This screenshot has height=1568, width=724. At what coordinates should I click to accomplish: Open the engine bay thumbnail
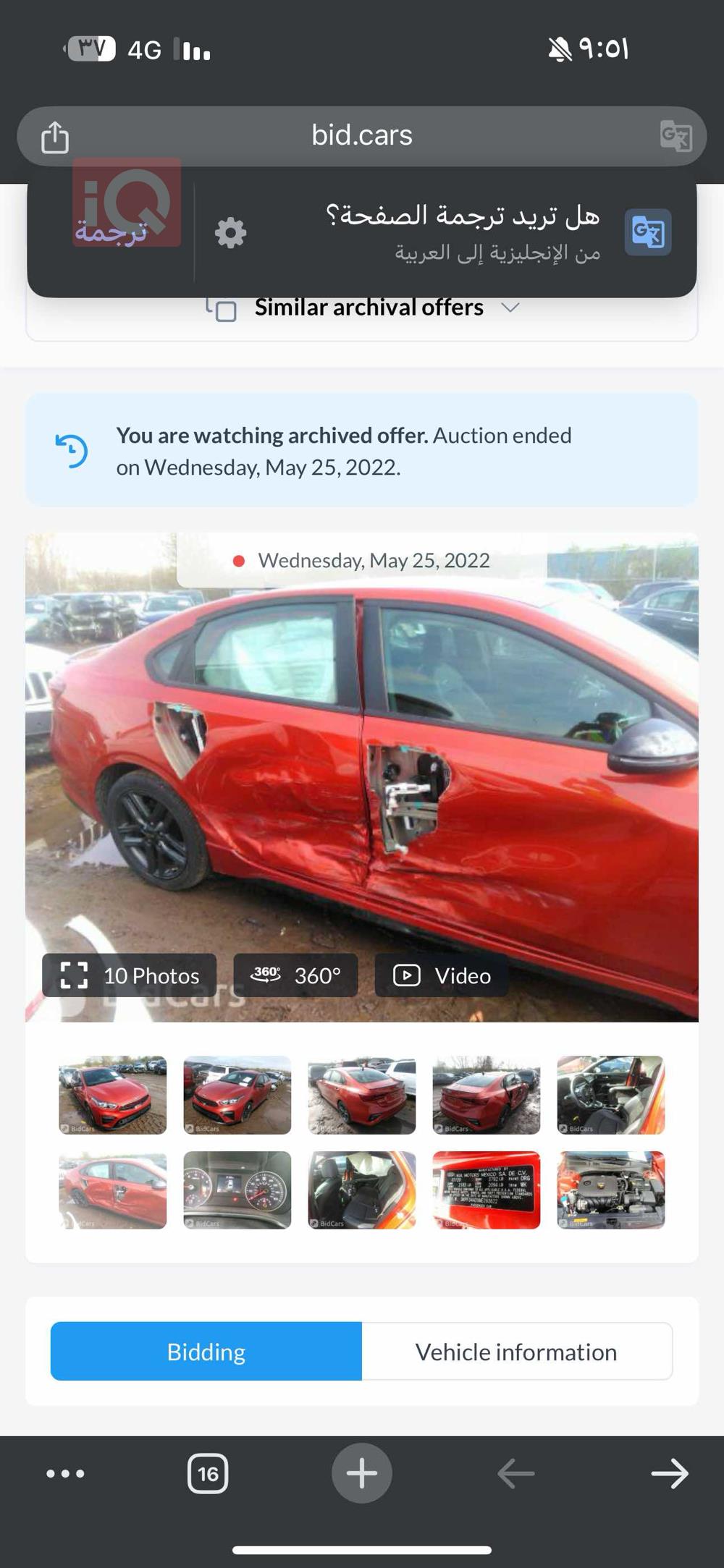pos(610,1190)
